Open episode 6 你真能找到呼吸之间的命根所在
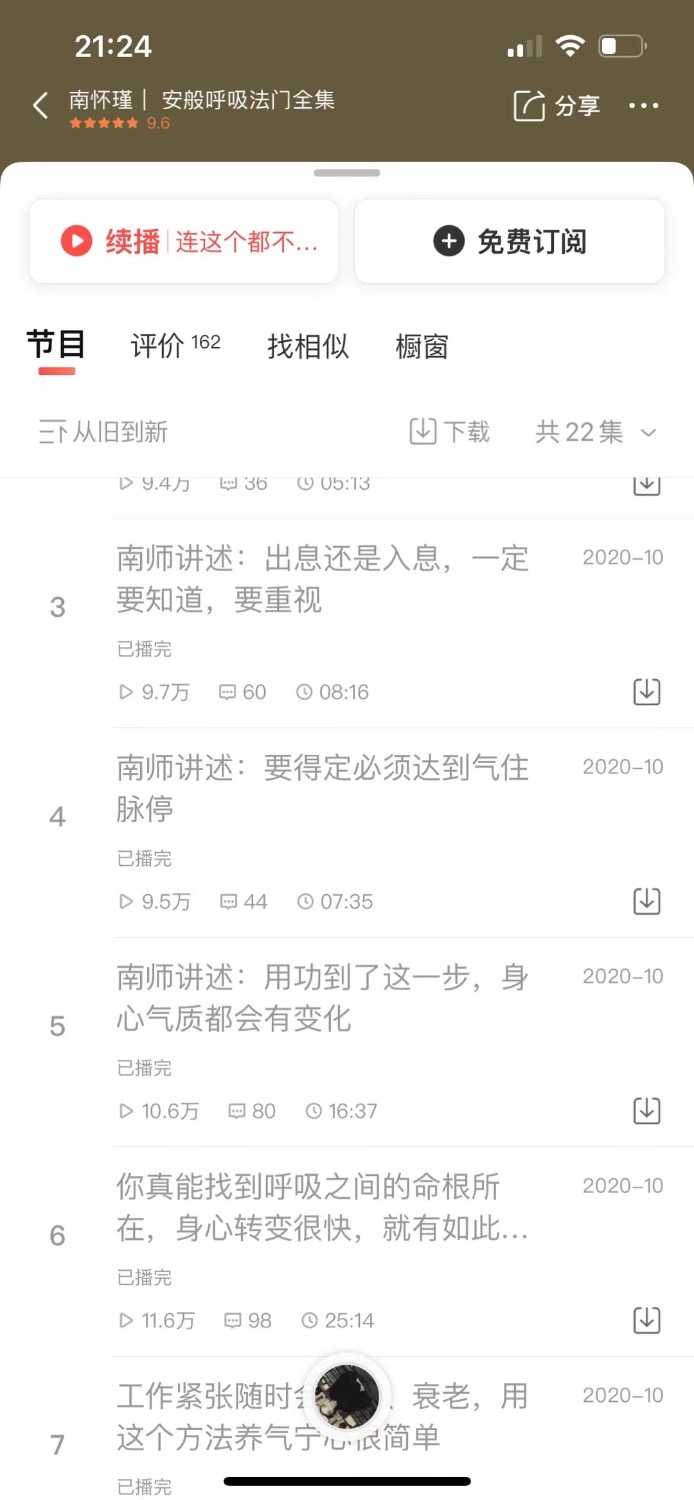 (322, 1207)
